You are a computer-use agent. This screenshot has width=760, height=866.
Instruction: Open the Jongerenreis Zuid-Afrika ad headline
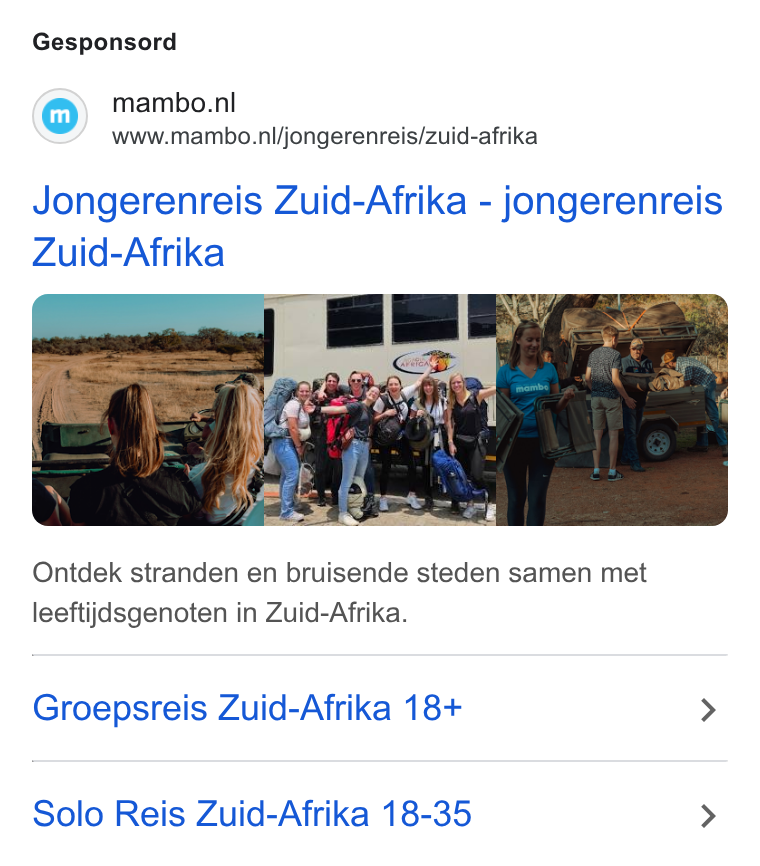(x=377, y=226)
